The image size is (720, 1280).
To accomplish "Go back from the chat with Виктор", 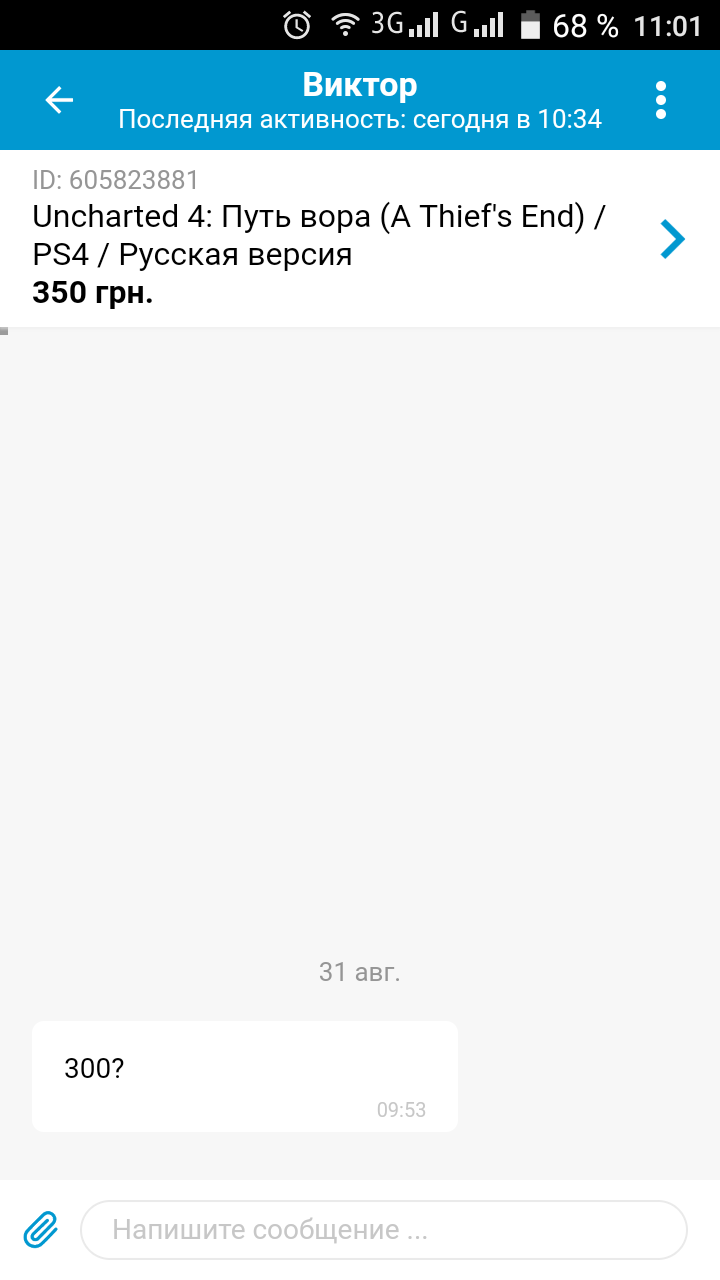I will pos(59,100).
